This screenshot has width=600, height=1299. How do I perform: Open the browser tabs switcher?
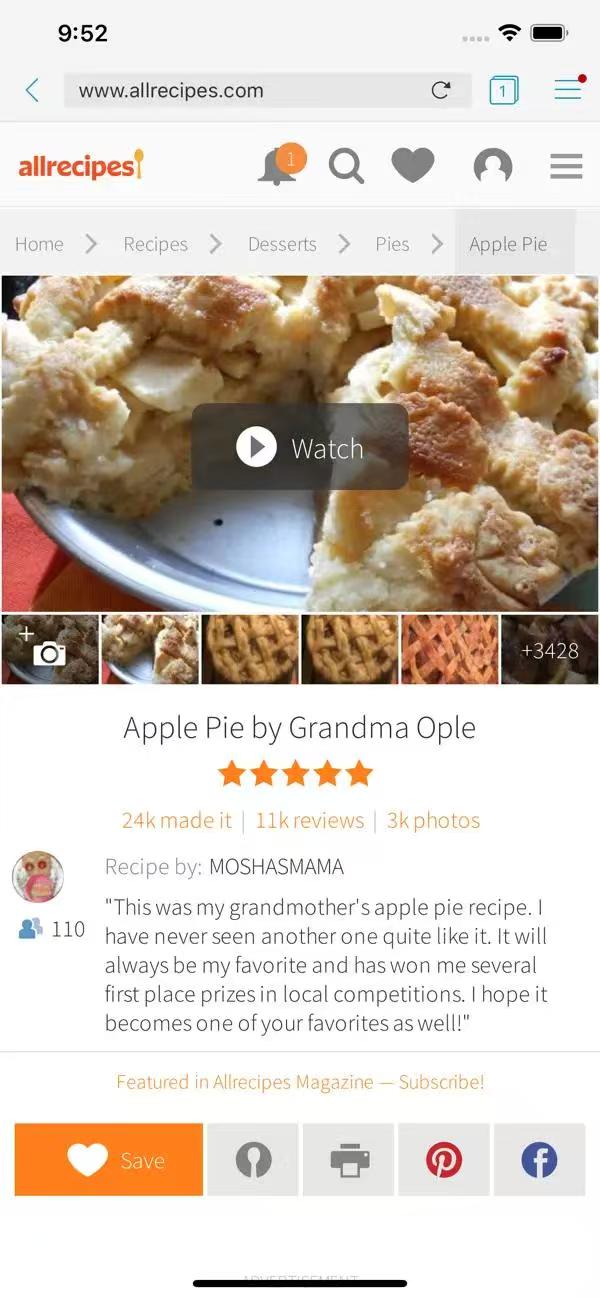click(503, 91)
